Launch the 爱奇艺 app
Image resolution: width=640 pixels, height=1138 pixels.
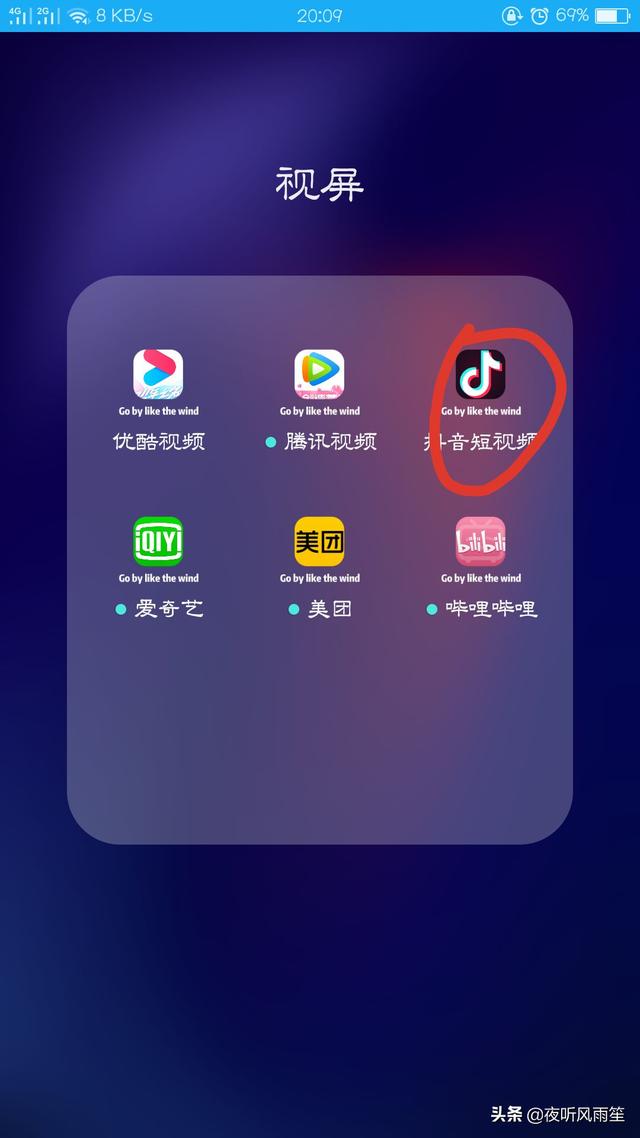pyautogui.click(x=158, y=542)
